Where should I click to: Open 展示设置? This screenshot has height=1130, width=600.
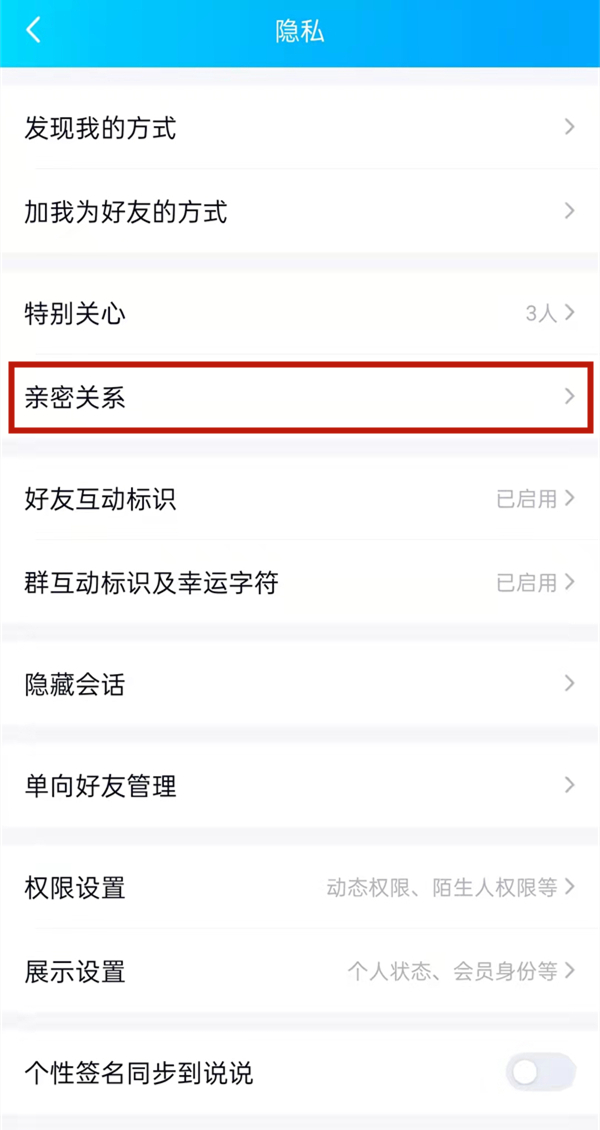pyautogui.click(x=300, y=971)
